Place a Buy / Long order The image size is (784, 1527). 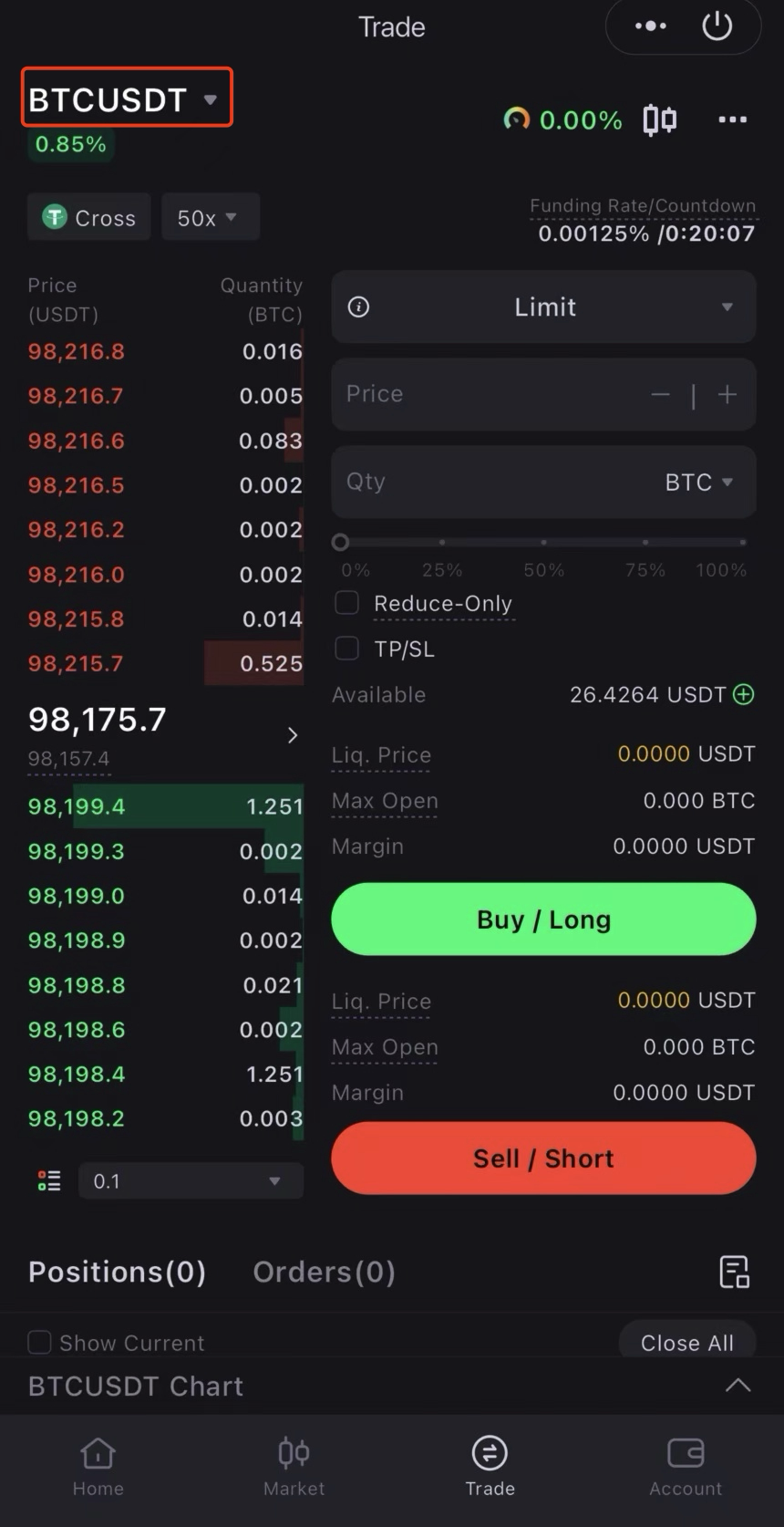pos(544,919)
